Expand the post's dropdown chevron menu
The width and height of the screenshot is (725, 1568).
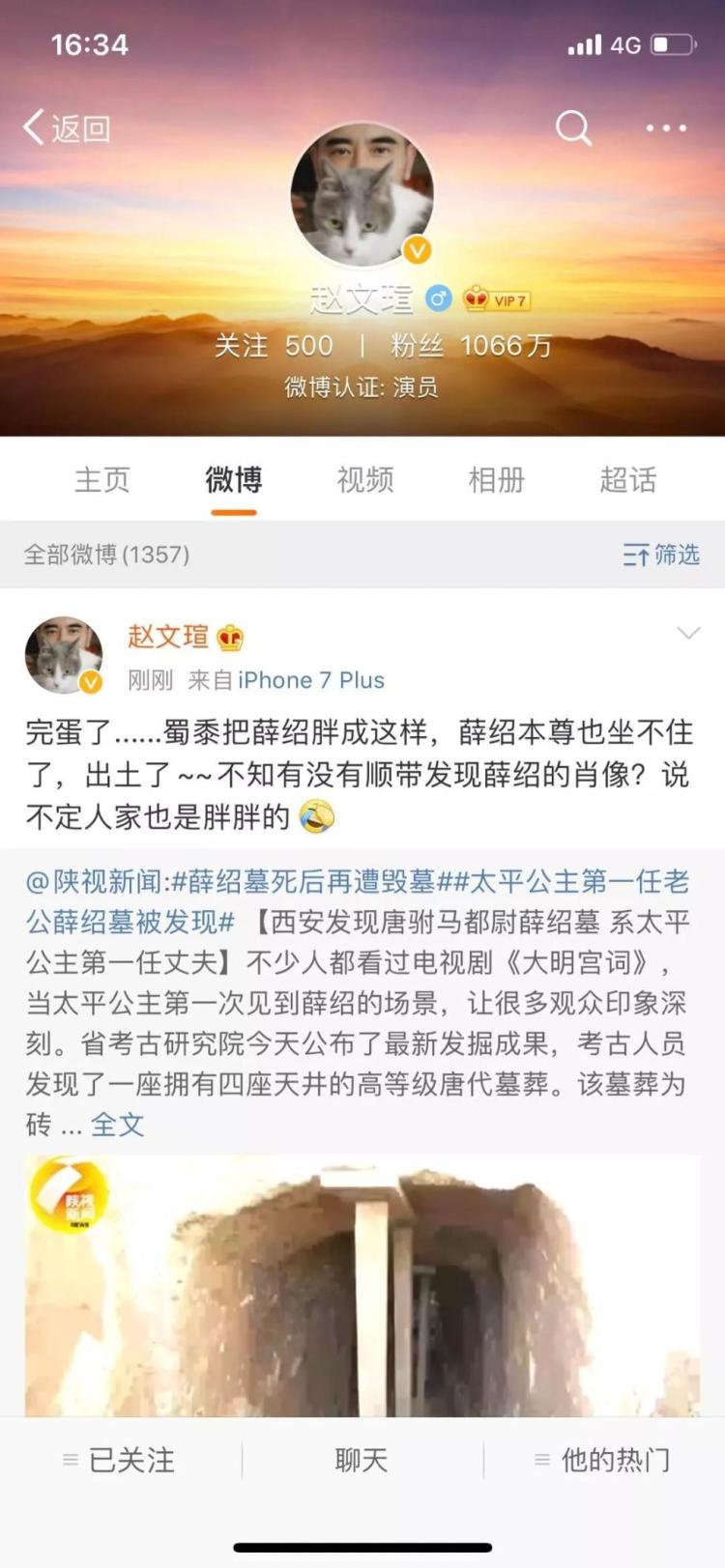688,634
